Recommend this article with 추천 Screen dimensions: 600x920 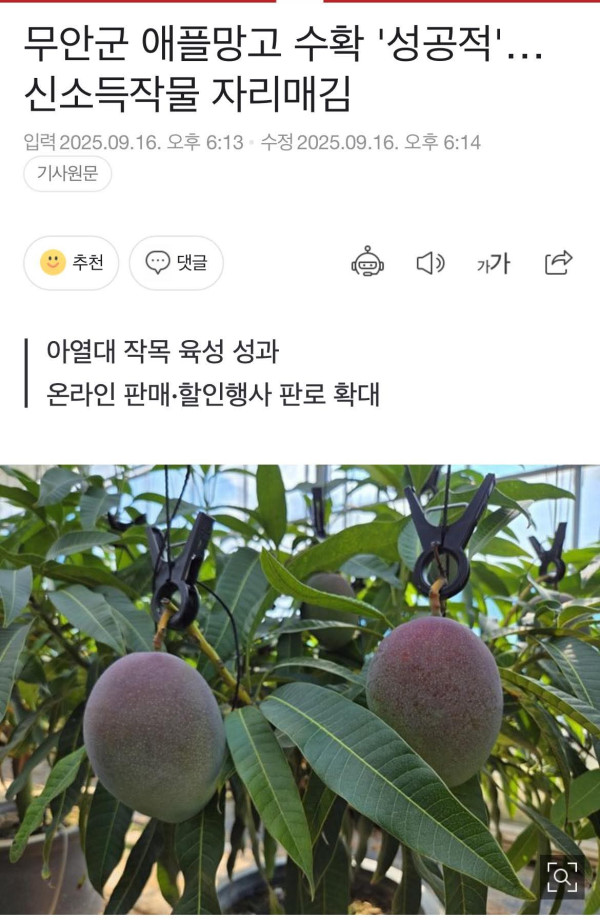[x=71, y=263]
